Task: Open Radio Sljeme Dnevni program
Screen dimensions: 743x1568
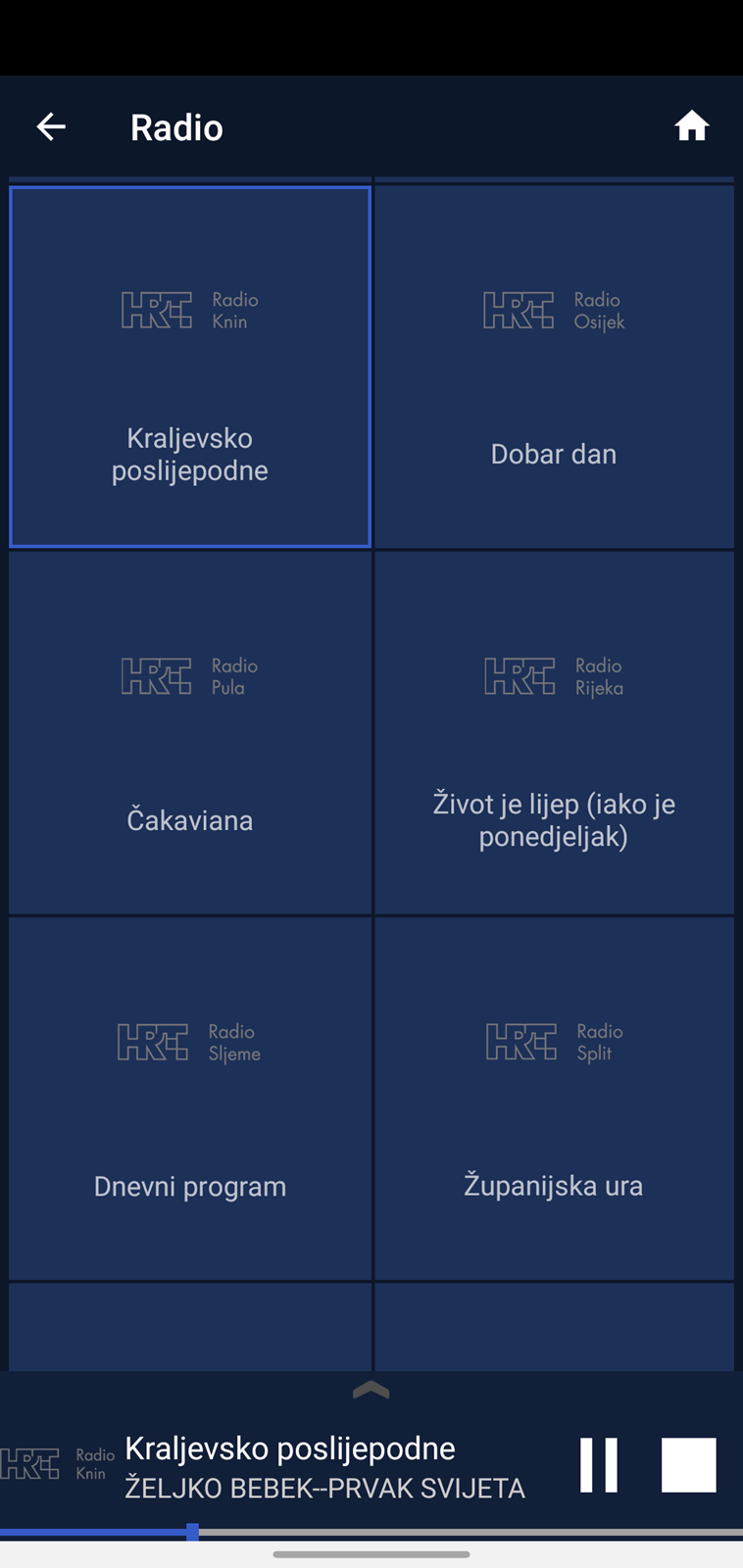Action: tap(190, 1099)
